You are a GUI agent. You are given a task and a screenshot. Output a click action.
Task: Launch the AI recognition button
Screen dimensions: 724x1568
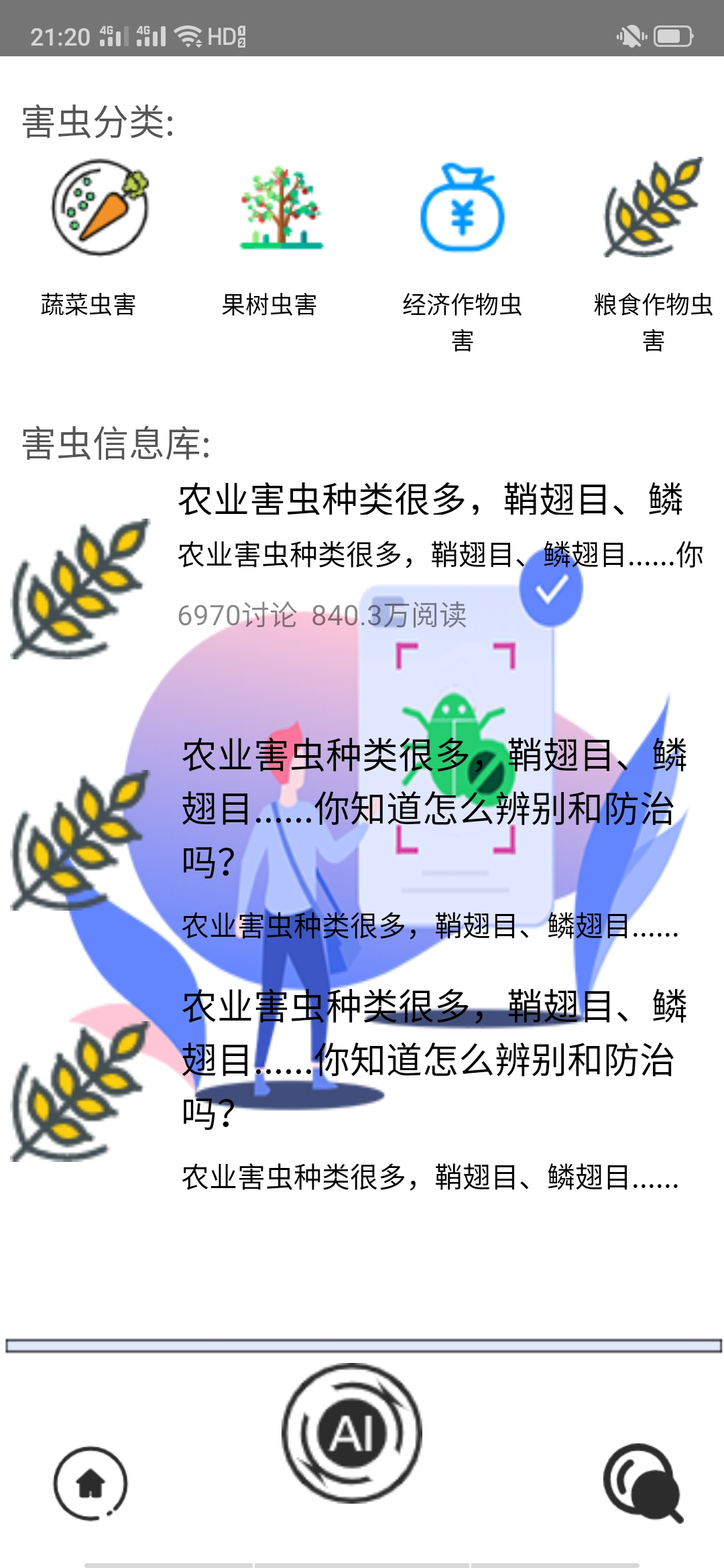352,1433
